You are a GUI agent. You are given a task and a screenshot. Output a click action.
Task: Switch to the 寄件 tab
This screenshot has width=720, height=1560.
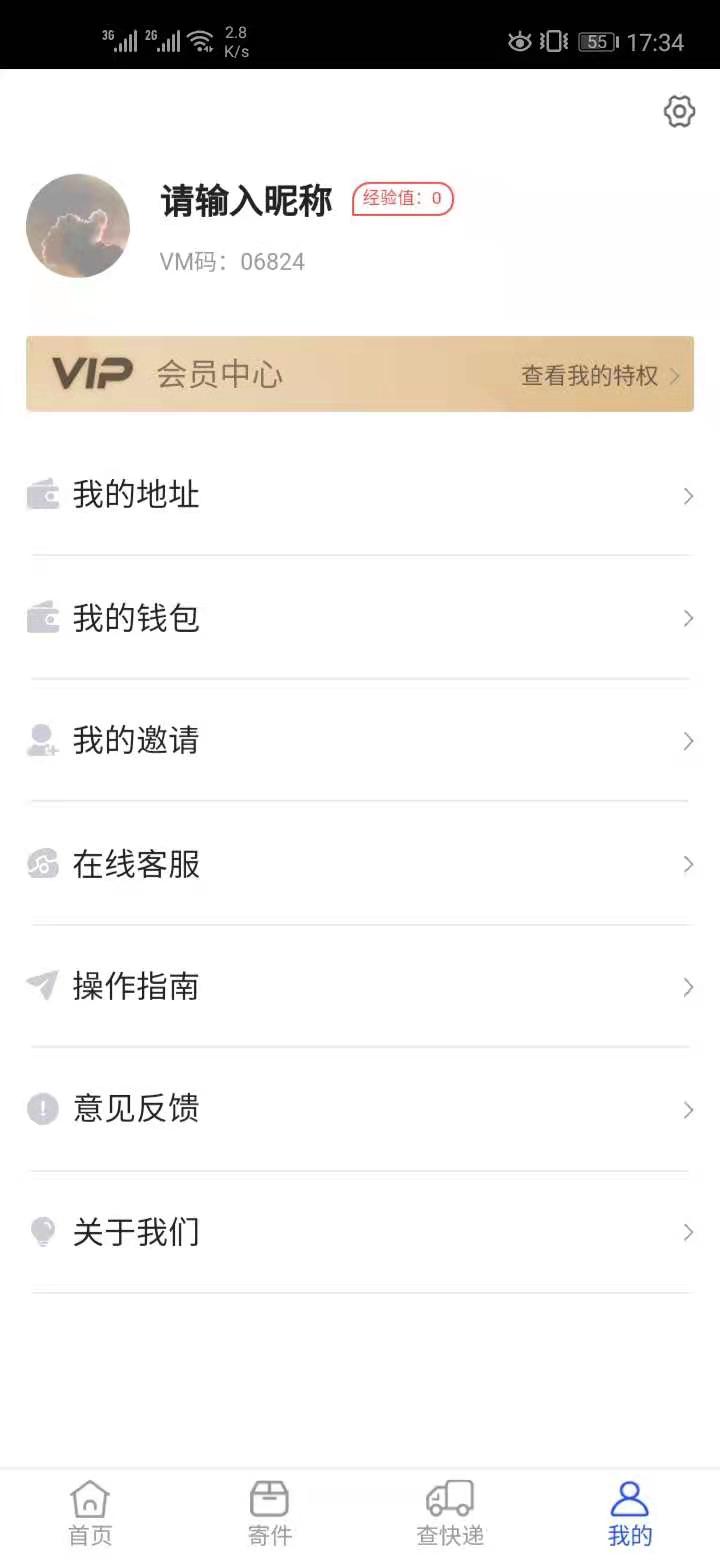[x=270, y=1514]
